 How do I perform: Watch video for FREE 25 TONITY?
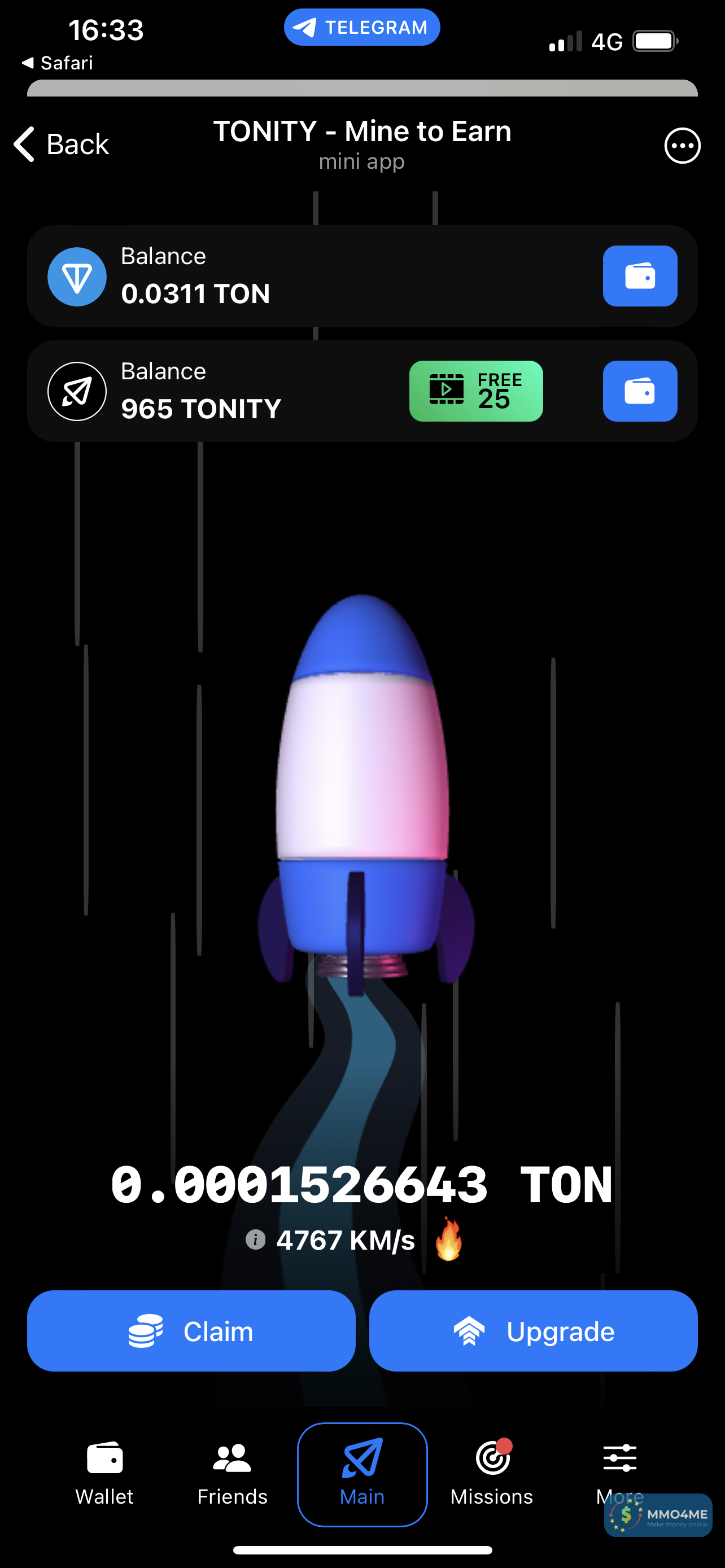[x=475, y=391]
